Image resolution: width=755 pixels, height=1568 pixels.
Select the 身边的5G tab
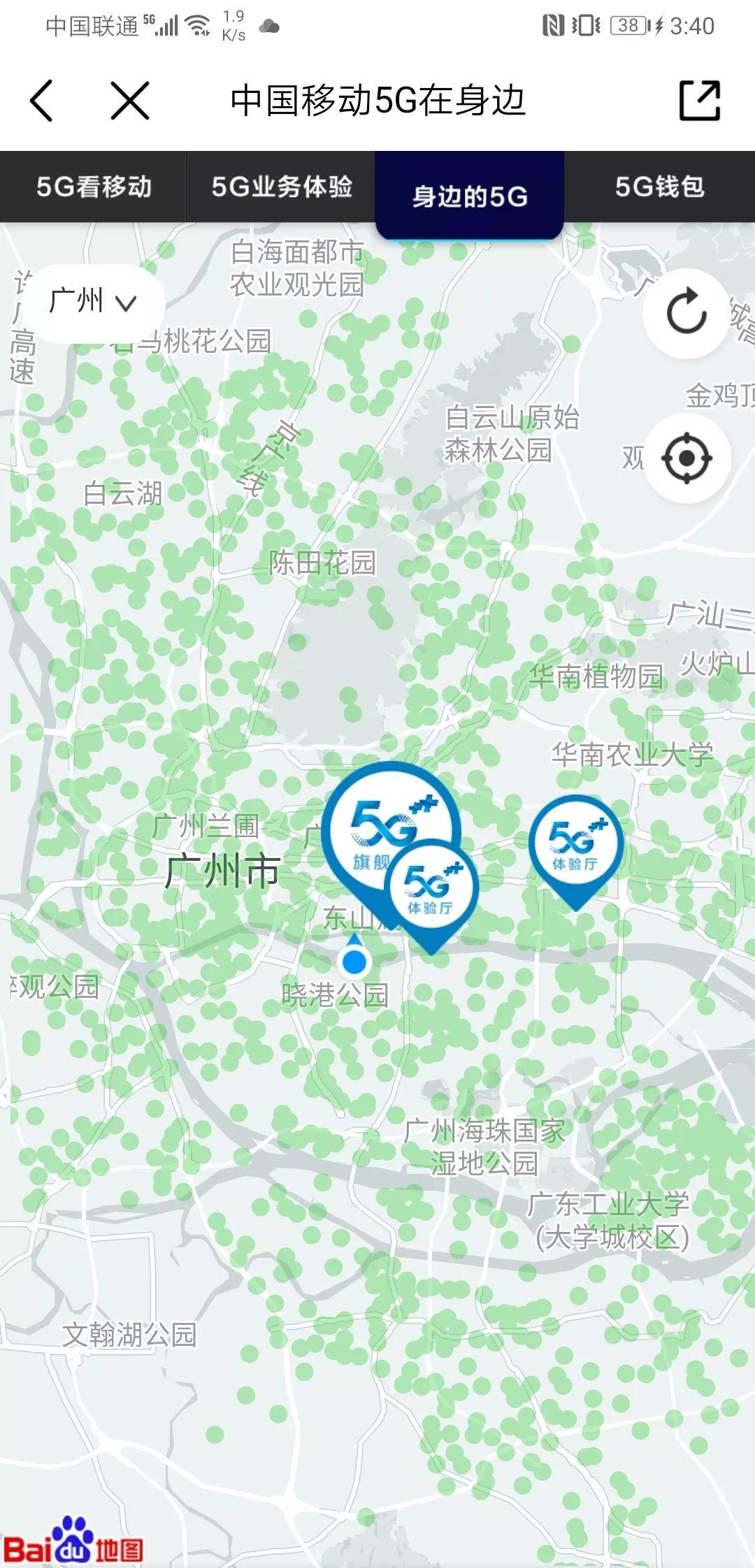(470, 196)
